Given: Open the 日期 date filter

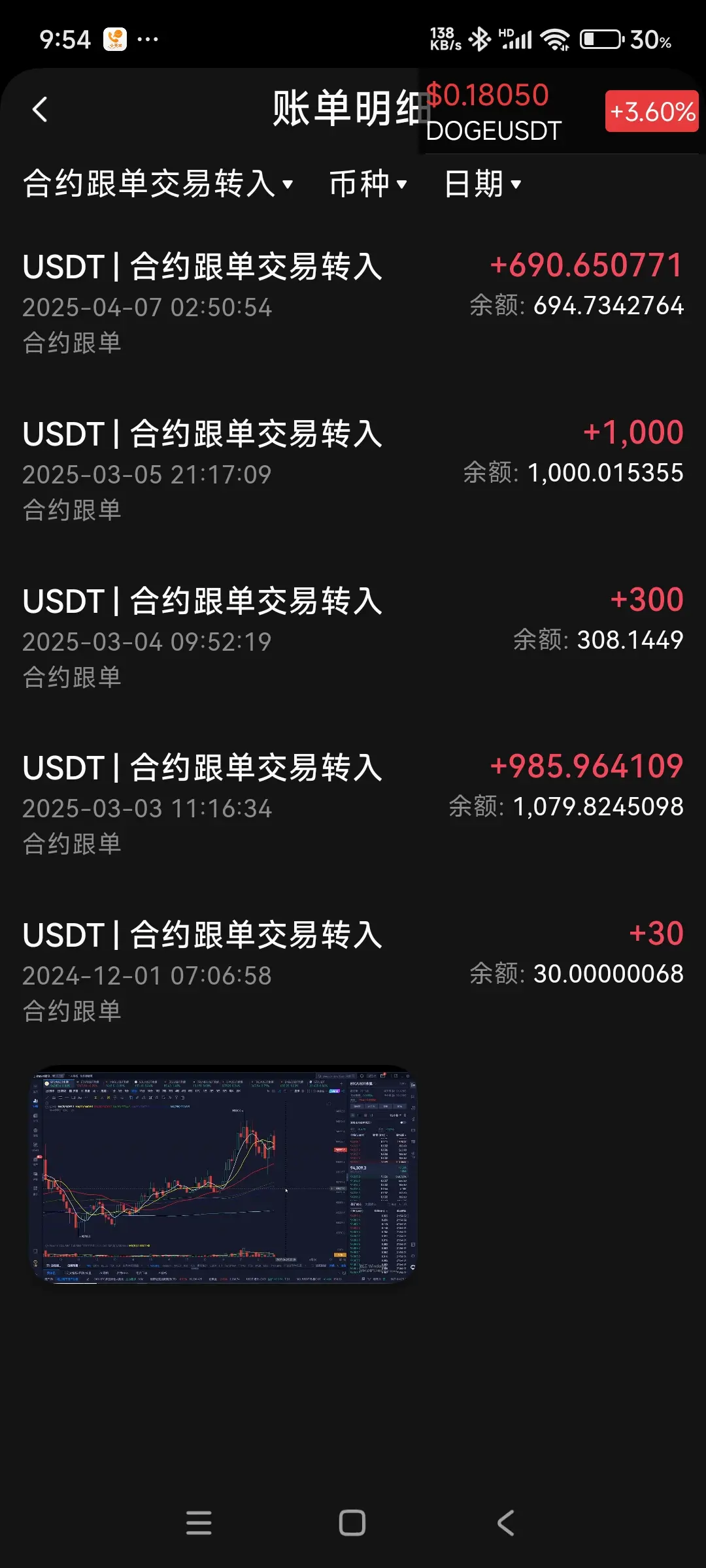Looking at the screenshot, I should click(482, 184).
